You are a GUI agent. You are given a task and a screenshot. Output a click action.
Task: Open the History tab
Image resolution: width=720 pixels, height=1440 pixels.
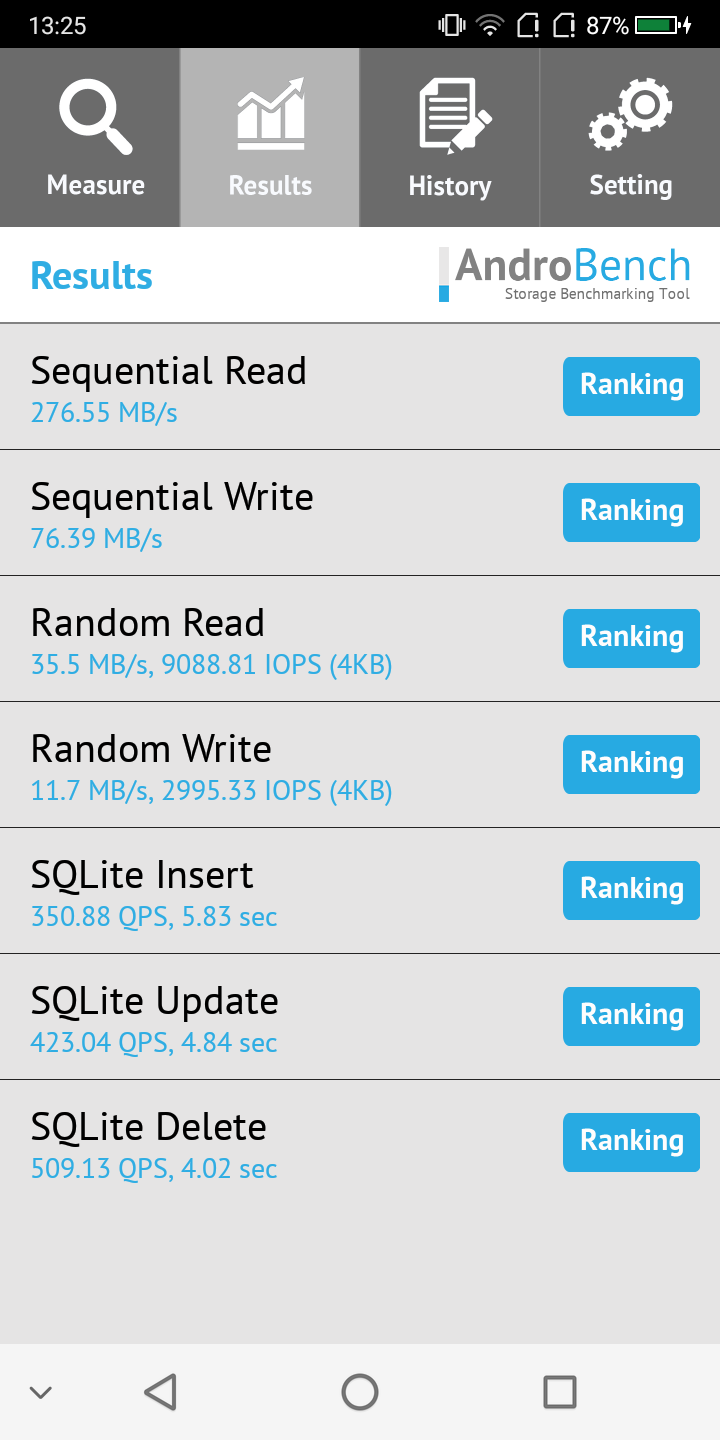[x=450, y=138]
